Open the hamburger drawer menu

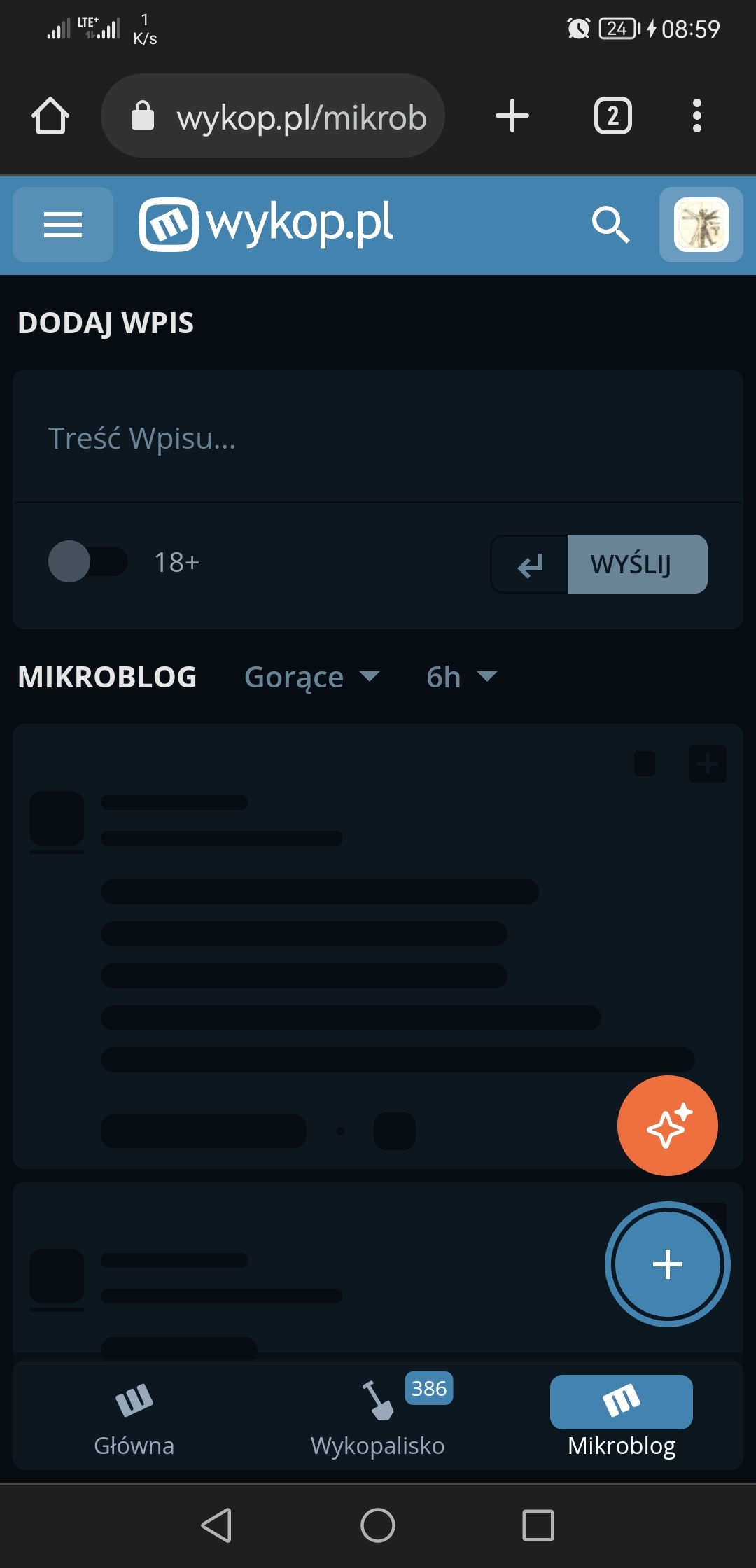click(63, 225)
